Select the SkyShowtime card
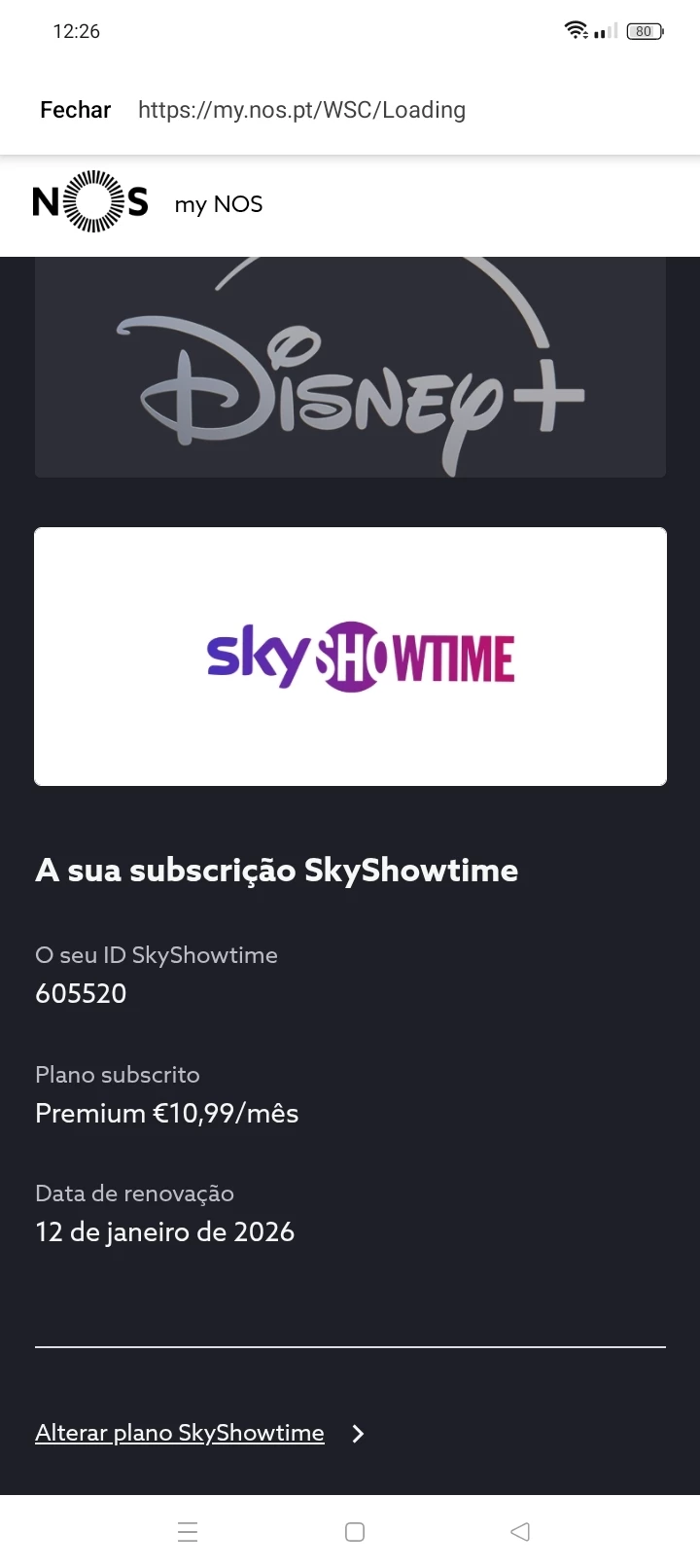 coord(350,657)
